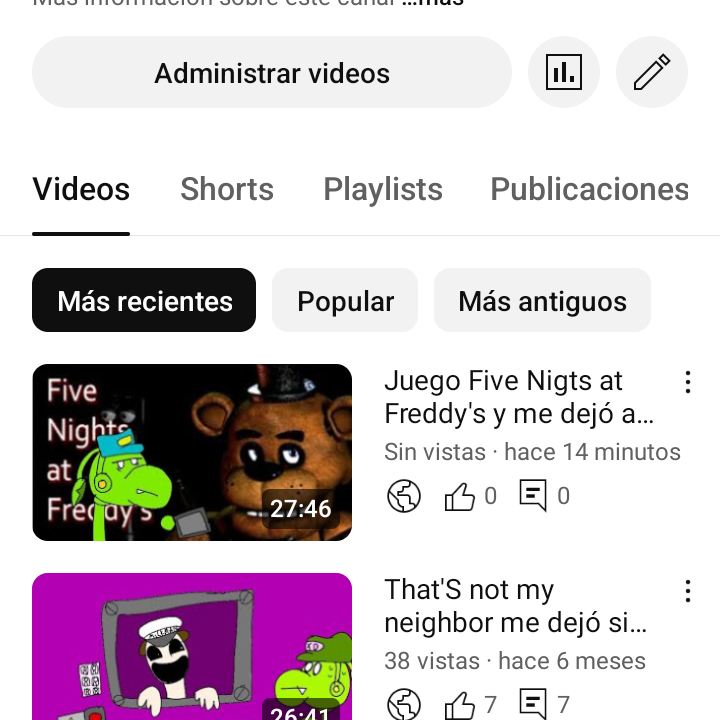Sort videos by Popular

pyautogui.click(x=345, y=301)
